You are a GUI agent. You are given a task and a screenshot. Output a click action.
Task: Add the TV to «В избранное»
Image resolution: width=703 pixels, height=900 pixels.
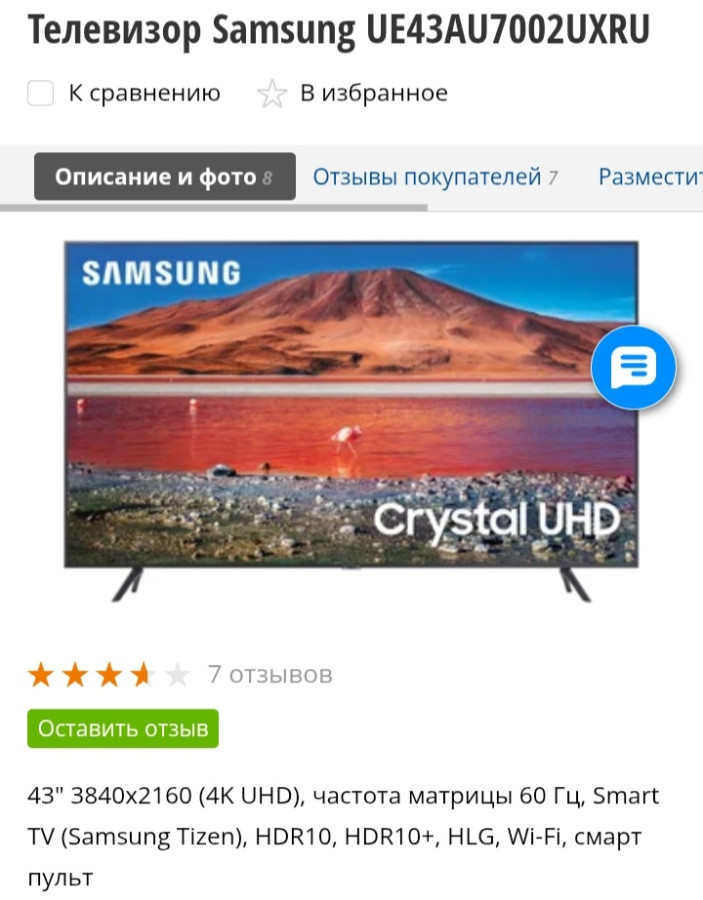click(x=271, y=94)
